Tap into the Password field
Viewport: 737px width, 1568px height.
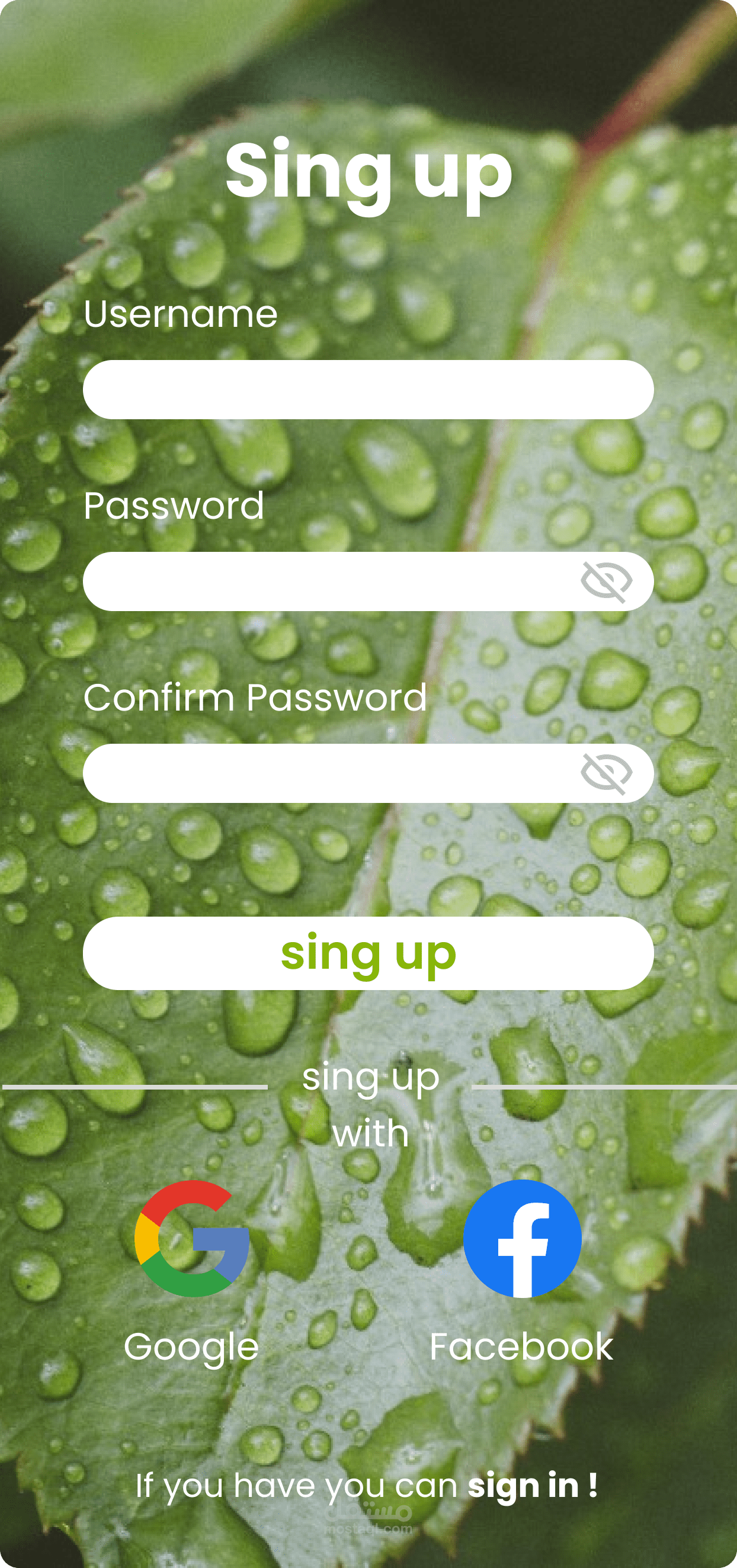(329, 581)
